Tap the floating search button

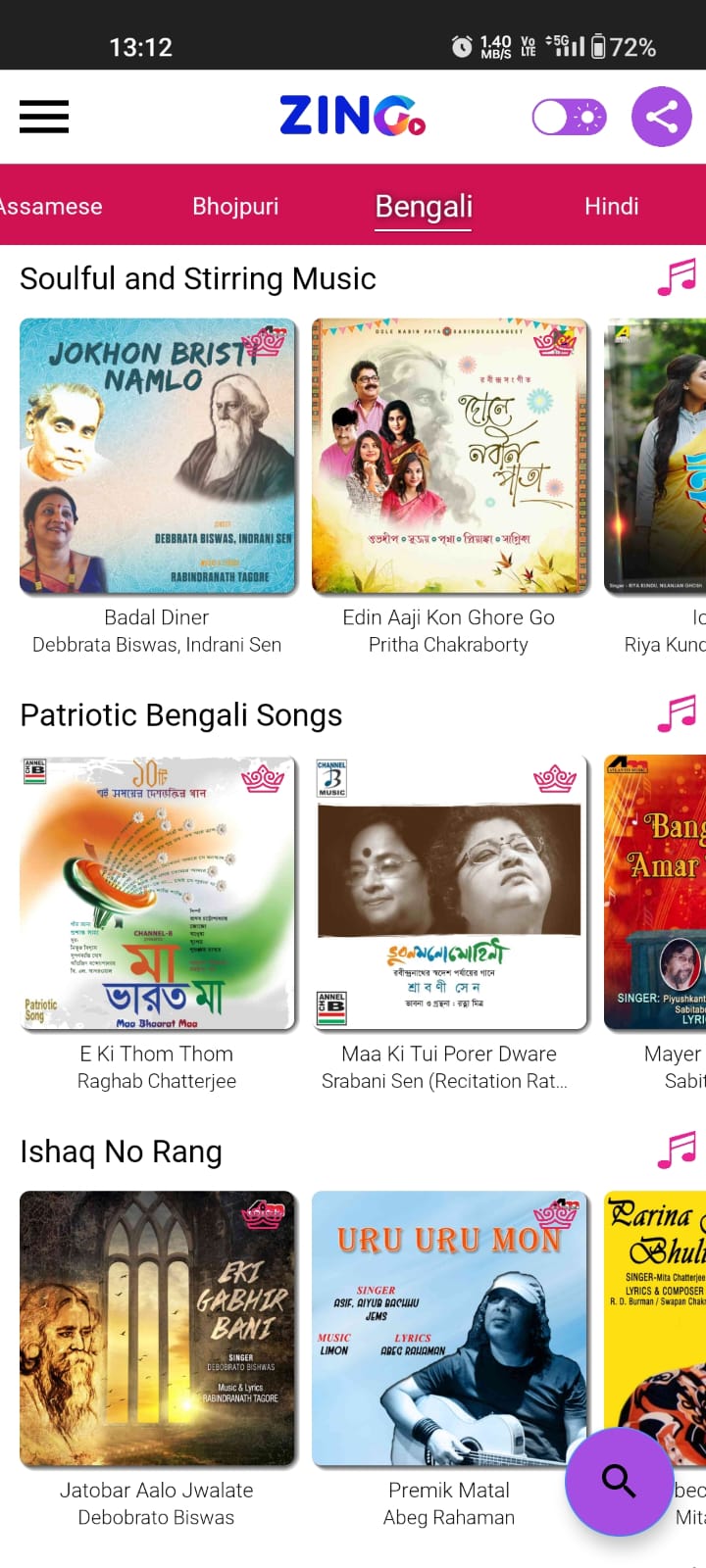[619, 1481]
